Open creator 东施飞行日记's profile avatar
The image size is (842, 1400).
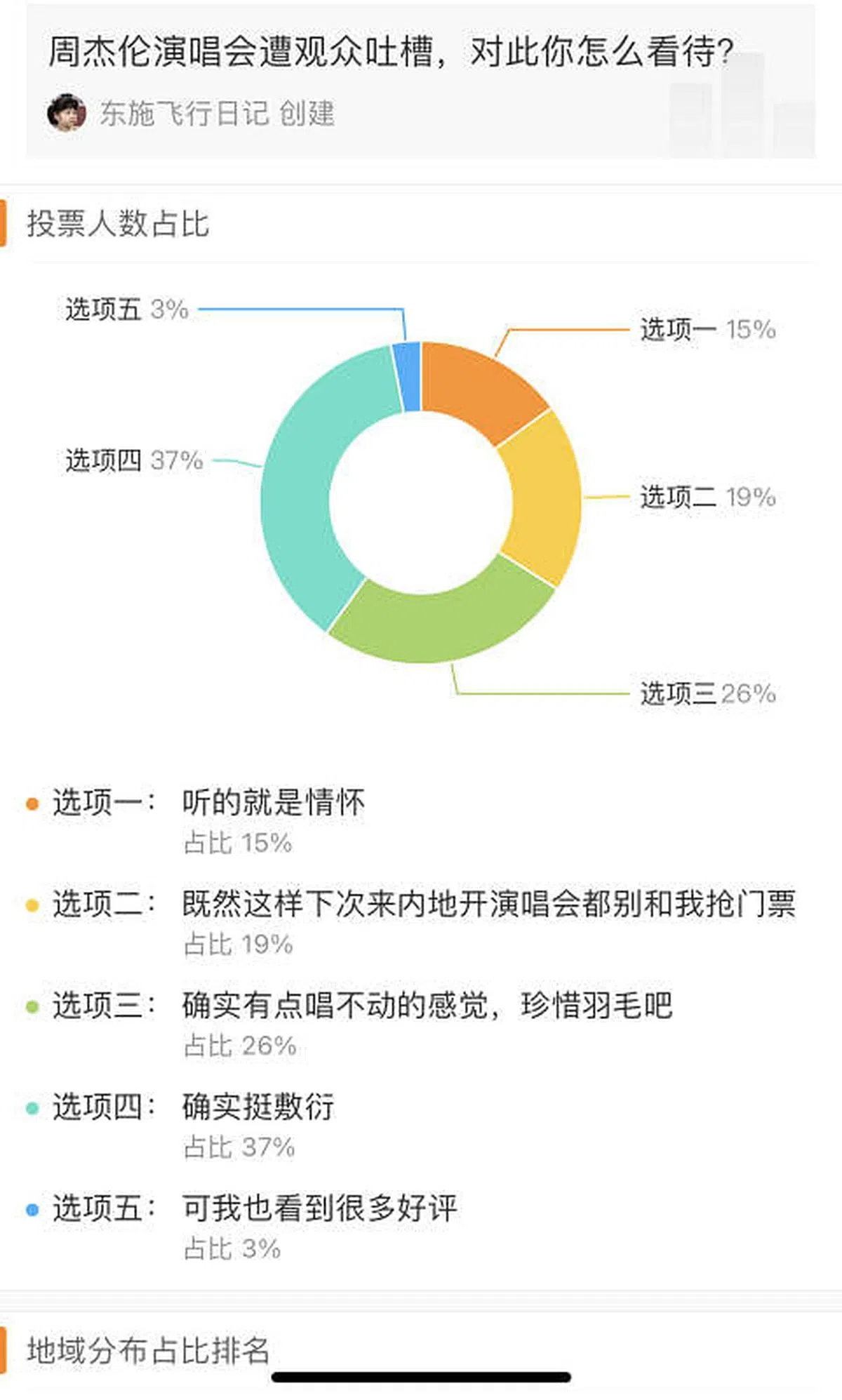(x=67, y=112)
